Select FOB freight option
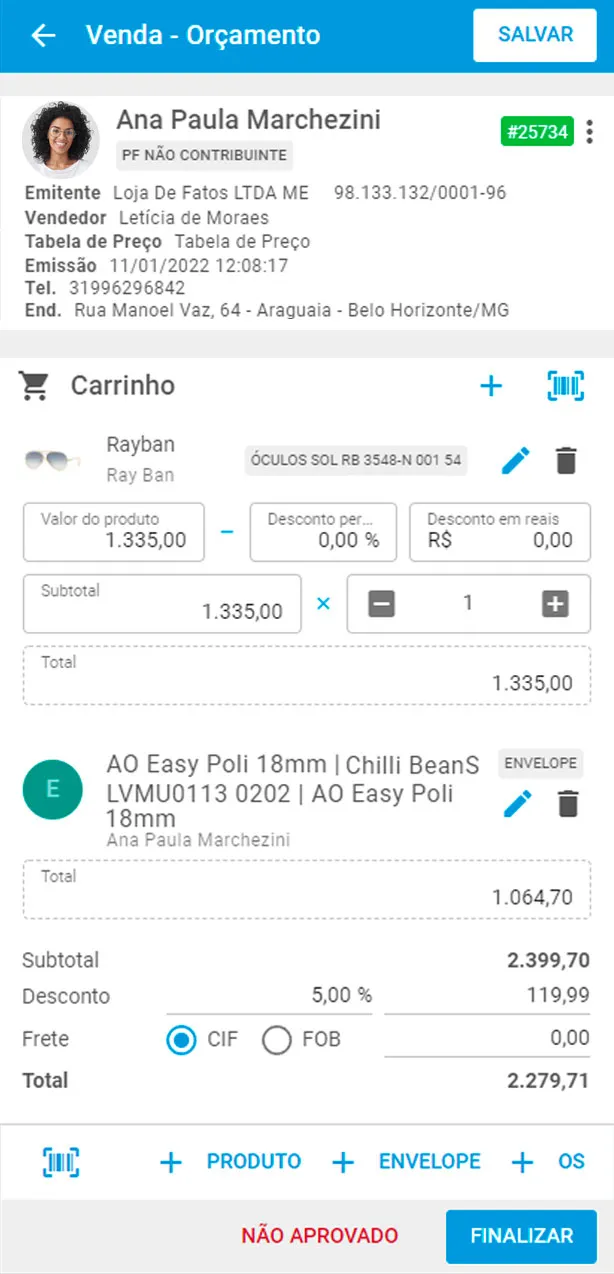This screenshot has height=1274, width=614. click(276, 1040)
